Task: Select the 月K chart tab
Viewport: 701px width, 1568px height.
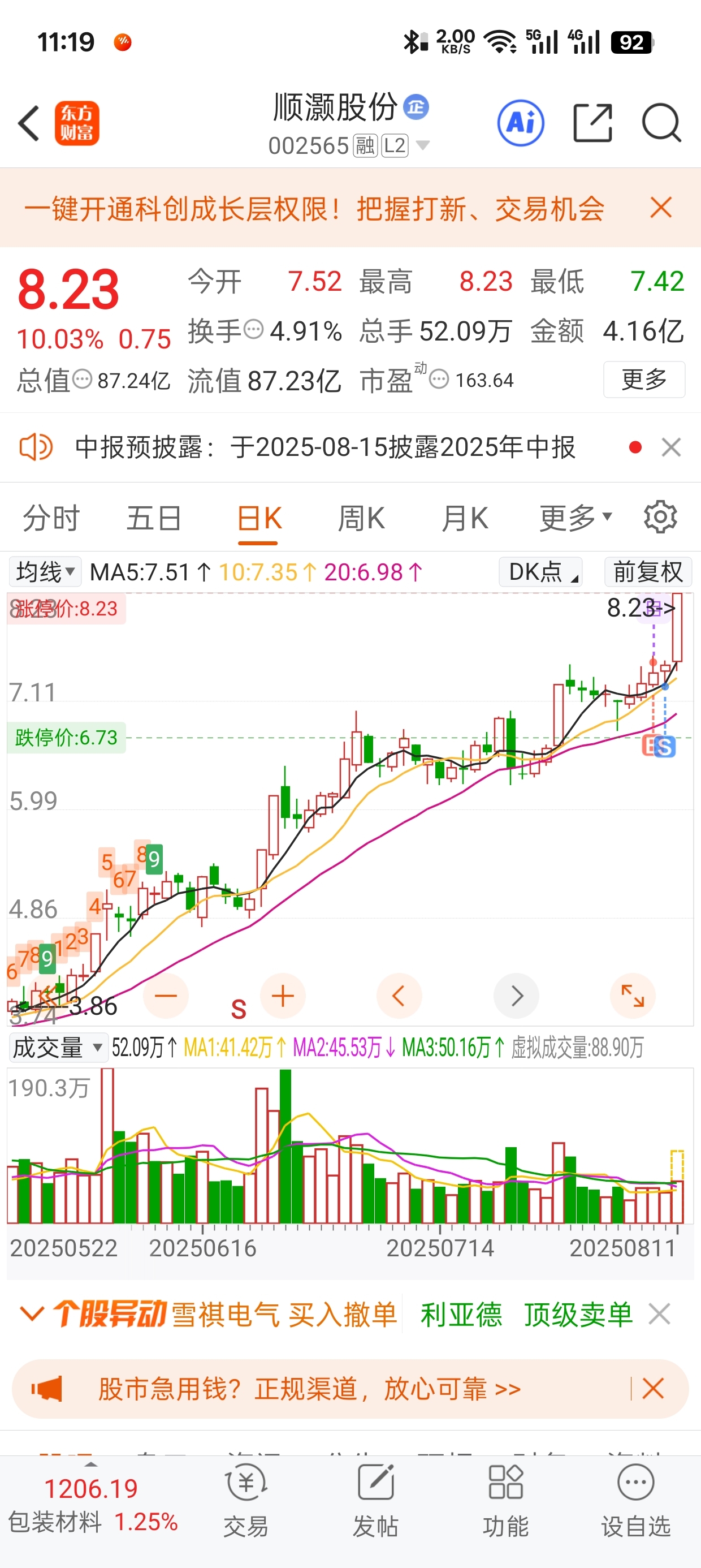Action: 464,519
